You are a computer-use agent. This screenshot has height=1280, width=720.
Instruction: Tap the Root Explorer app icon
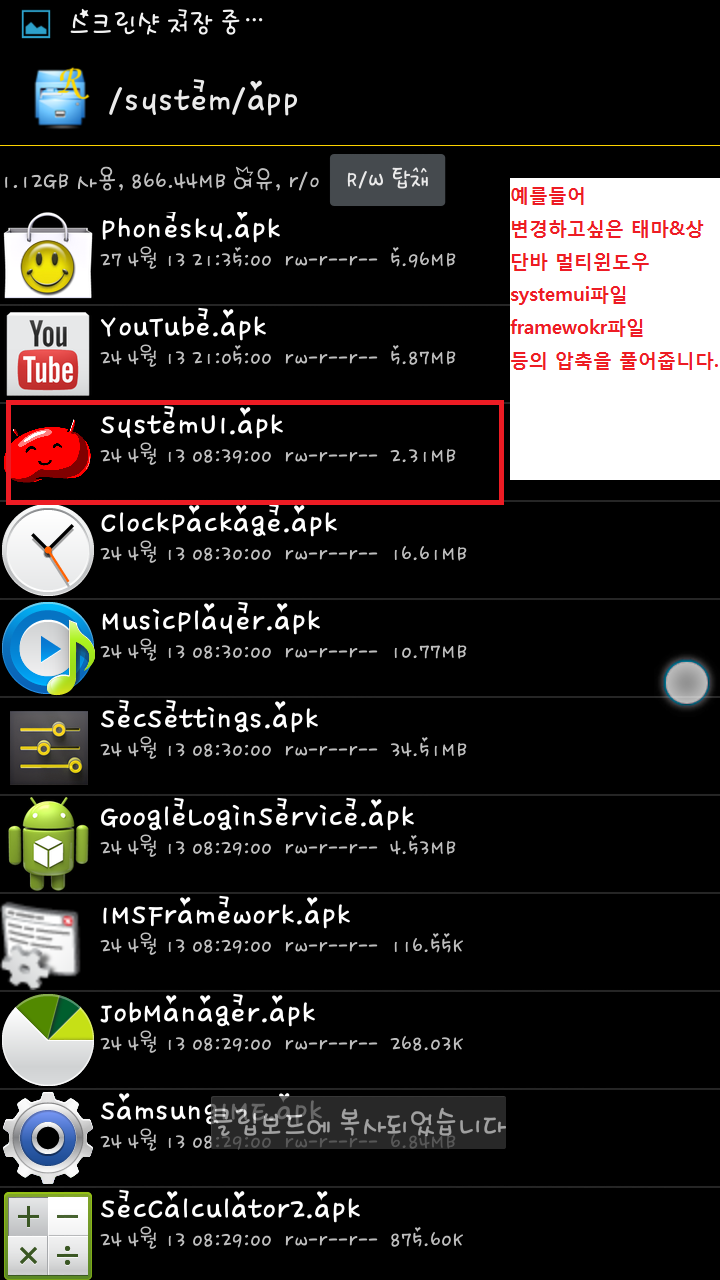click(61, 98)
